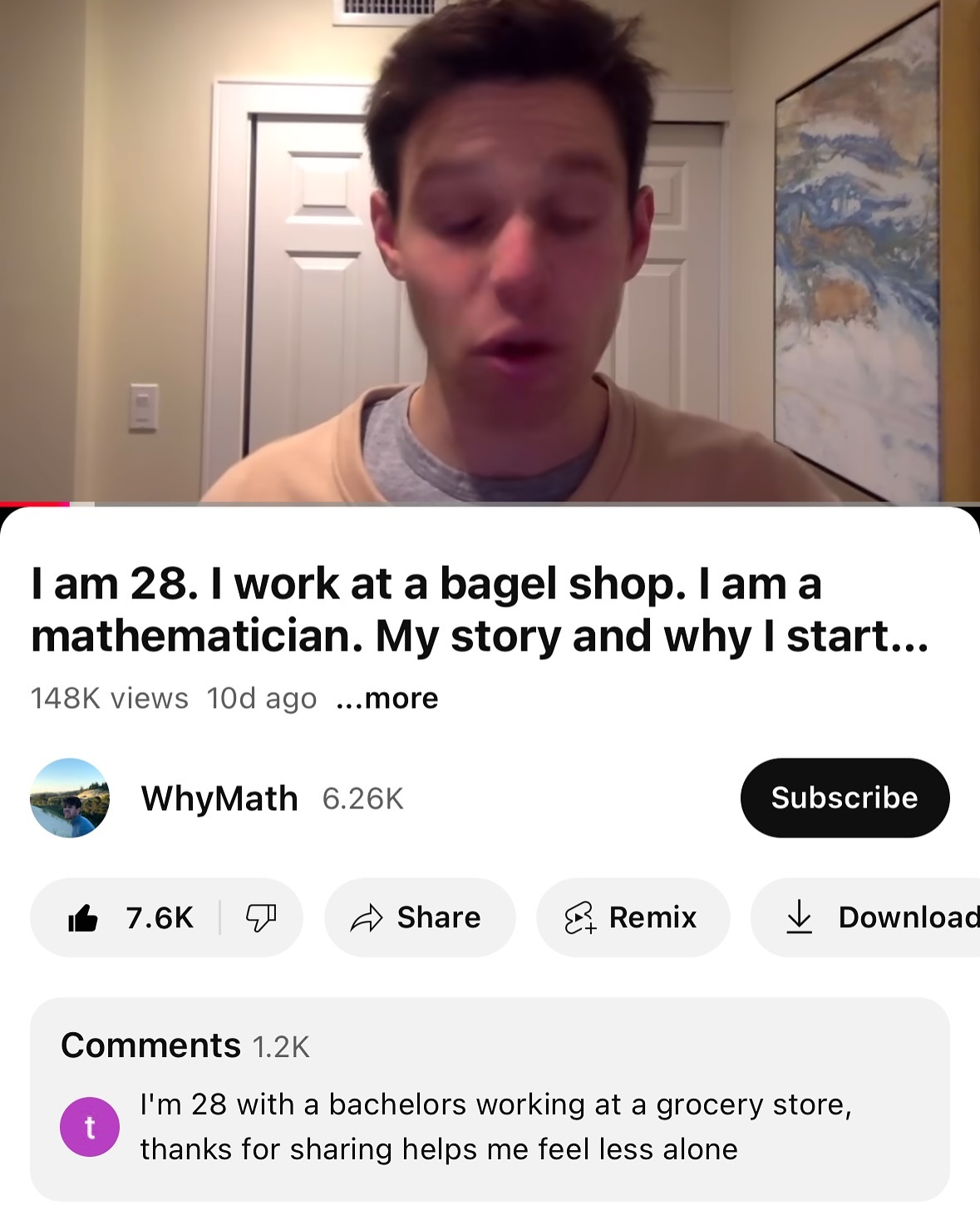980x1225 pixels.
Task: Open the WhyMath channel avatar
Action: tap(70, 798)
